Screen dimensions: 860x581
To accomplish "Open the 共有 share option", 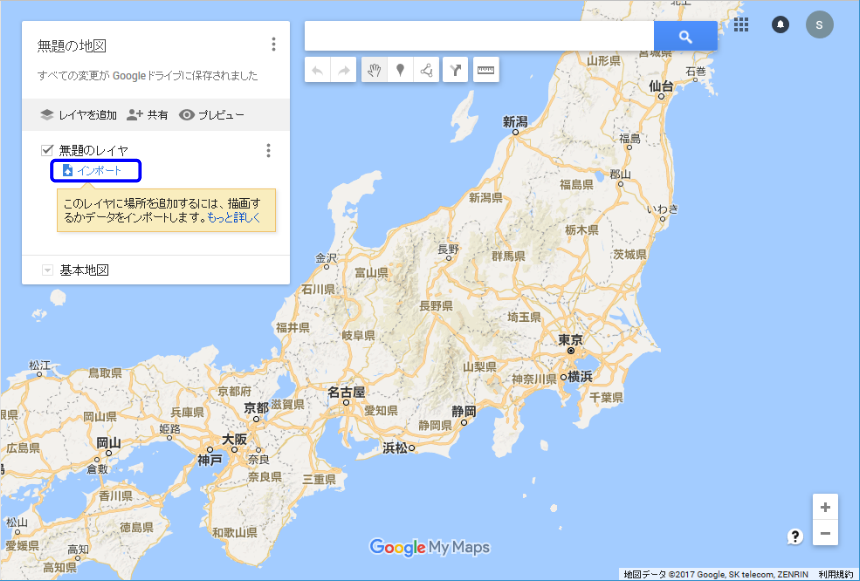I will tap(147, 115).
